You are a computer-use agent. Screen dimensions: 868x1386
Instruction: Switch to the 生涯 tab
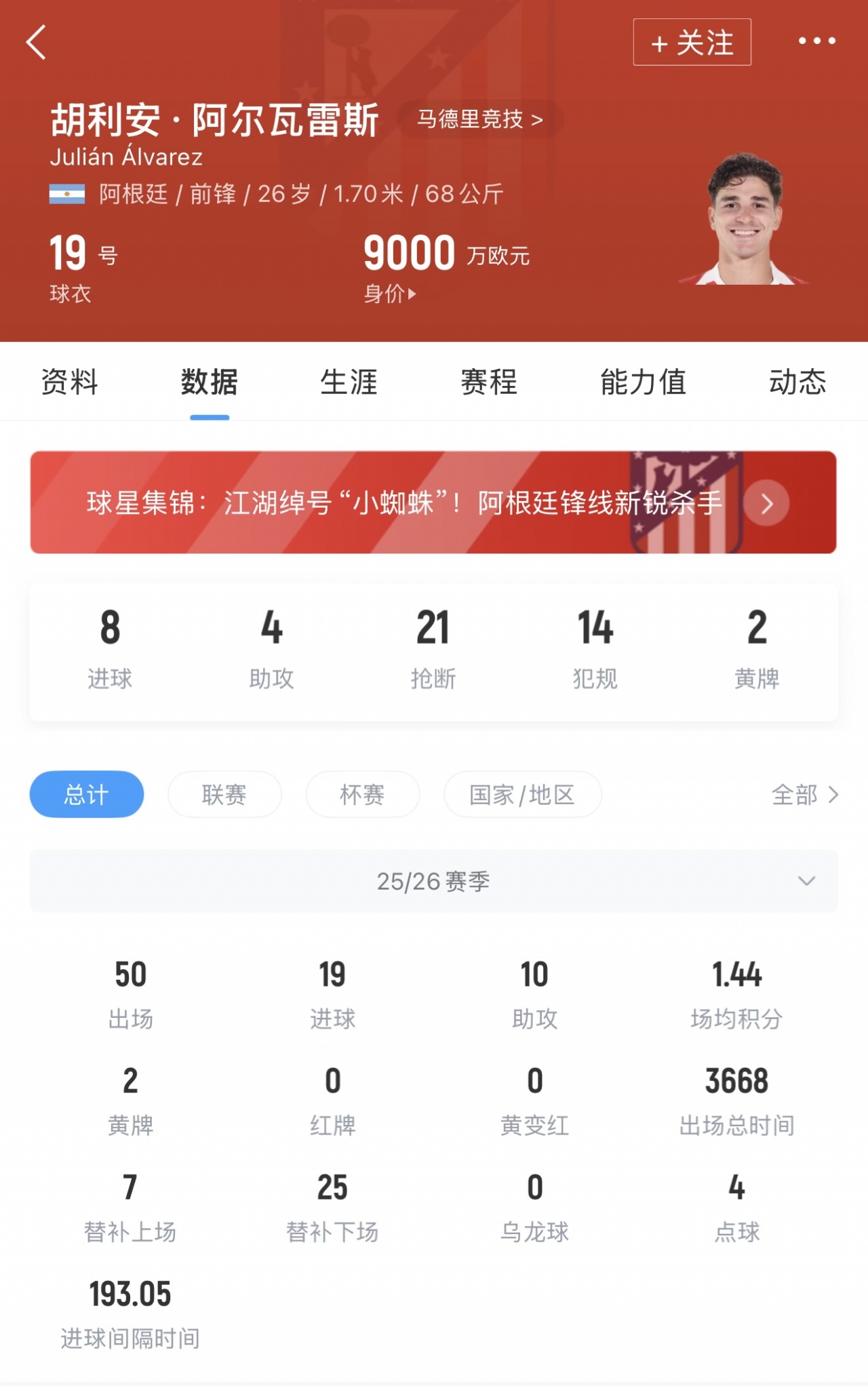[x=349, y=382]
